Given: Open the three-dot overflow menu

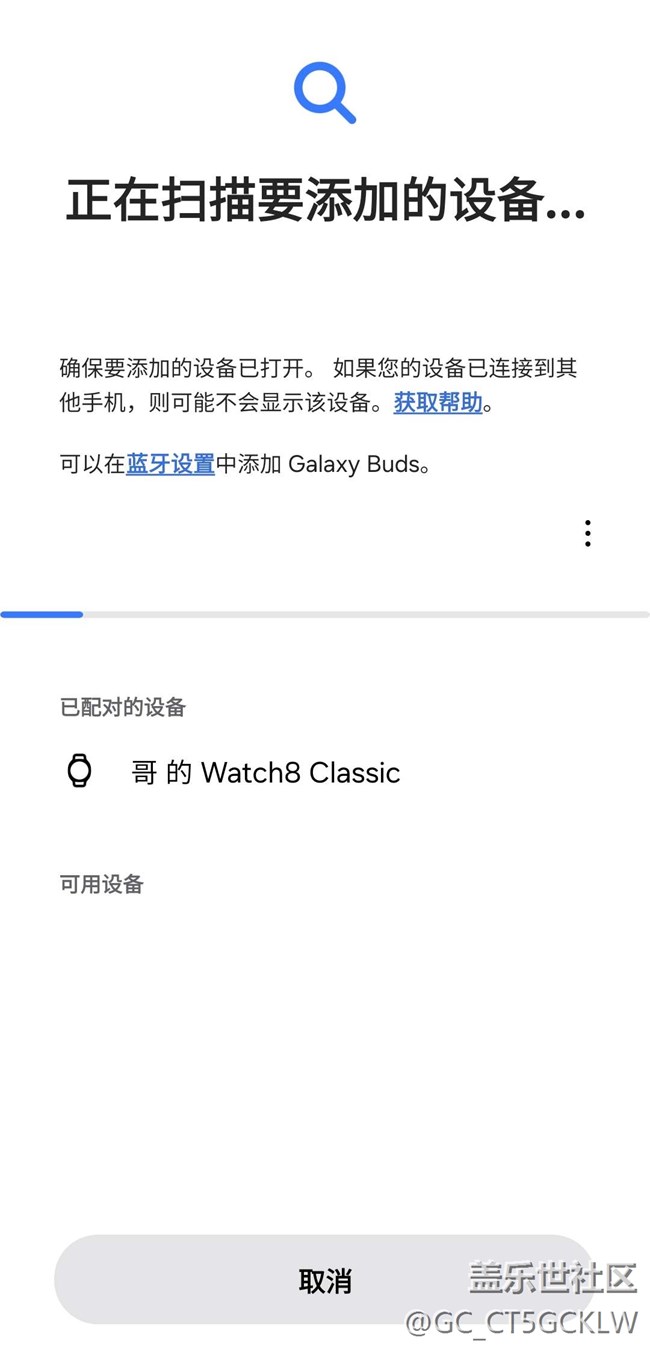Looking at the screenshot, I should pos(588,533).
